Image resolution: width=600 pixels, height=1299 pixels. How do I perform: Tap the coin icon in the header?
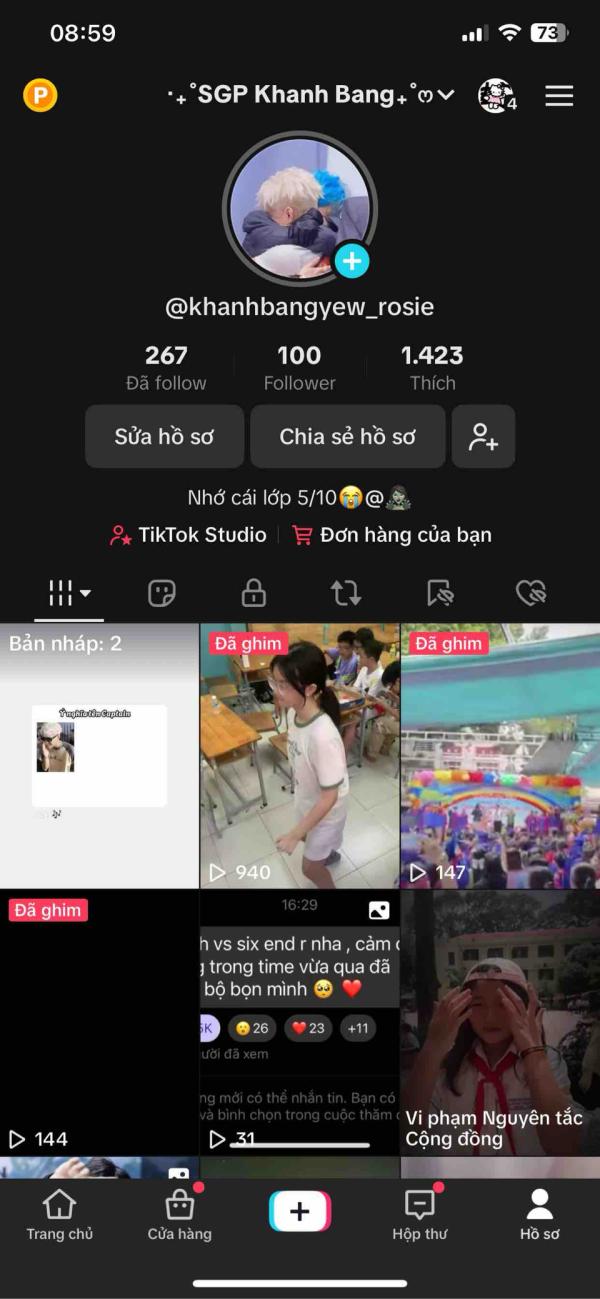pyautogui.click(x=40, y=96)
